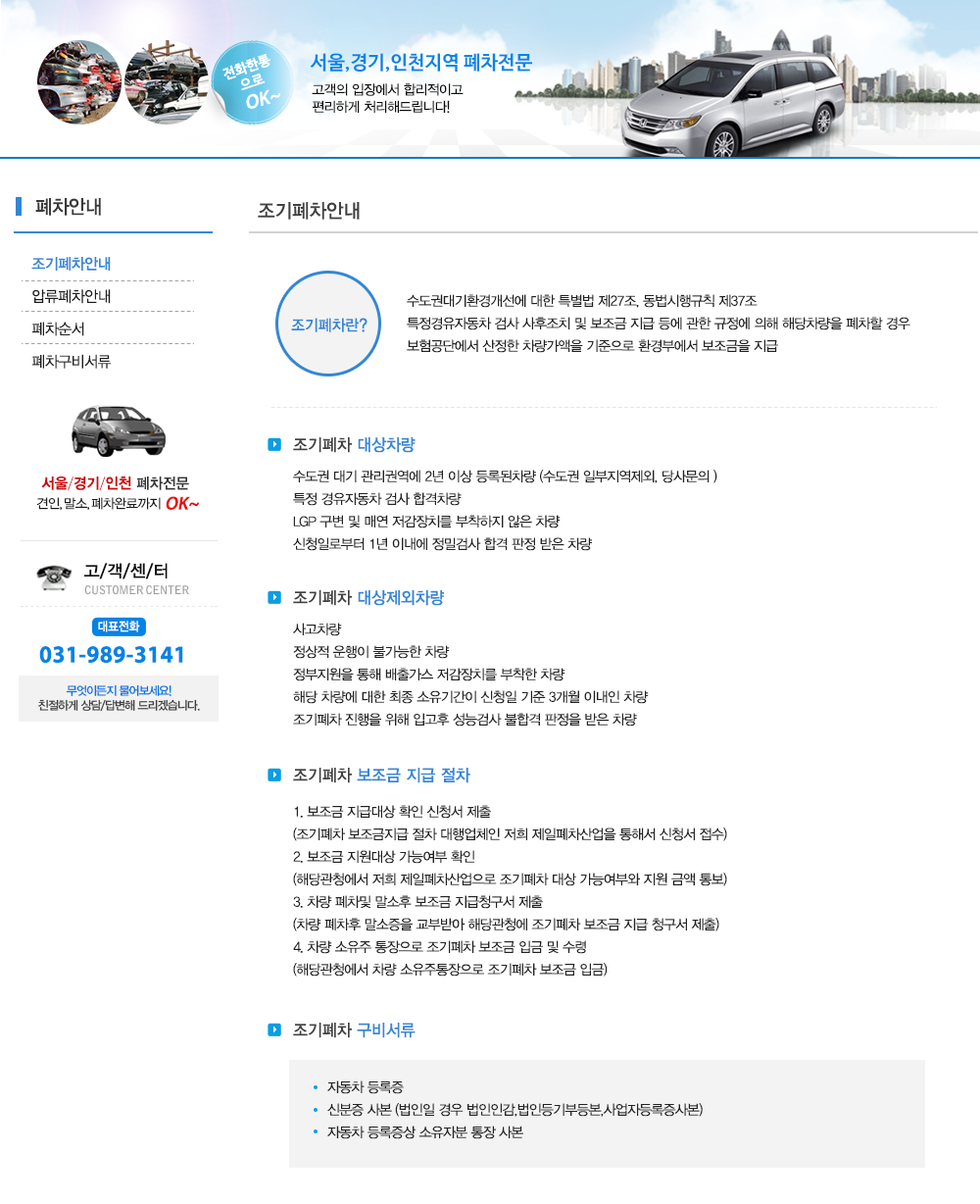
Task: Open 조기폐차안내 in the side menu
Action: tap(72, 264)
